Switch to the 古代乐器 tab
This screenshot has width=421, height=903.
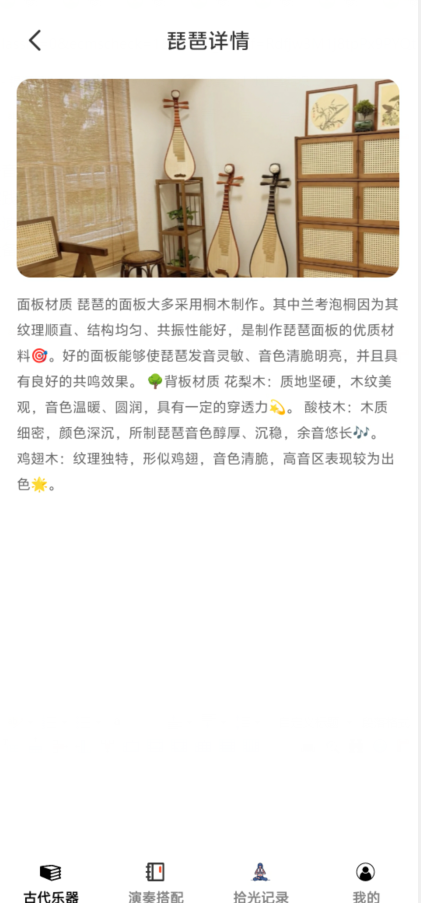tap(51, 882)
